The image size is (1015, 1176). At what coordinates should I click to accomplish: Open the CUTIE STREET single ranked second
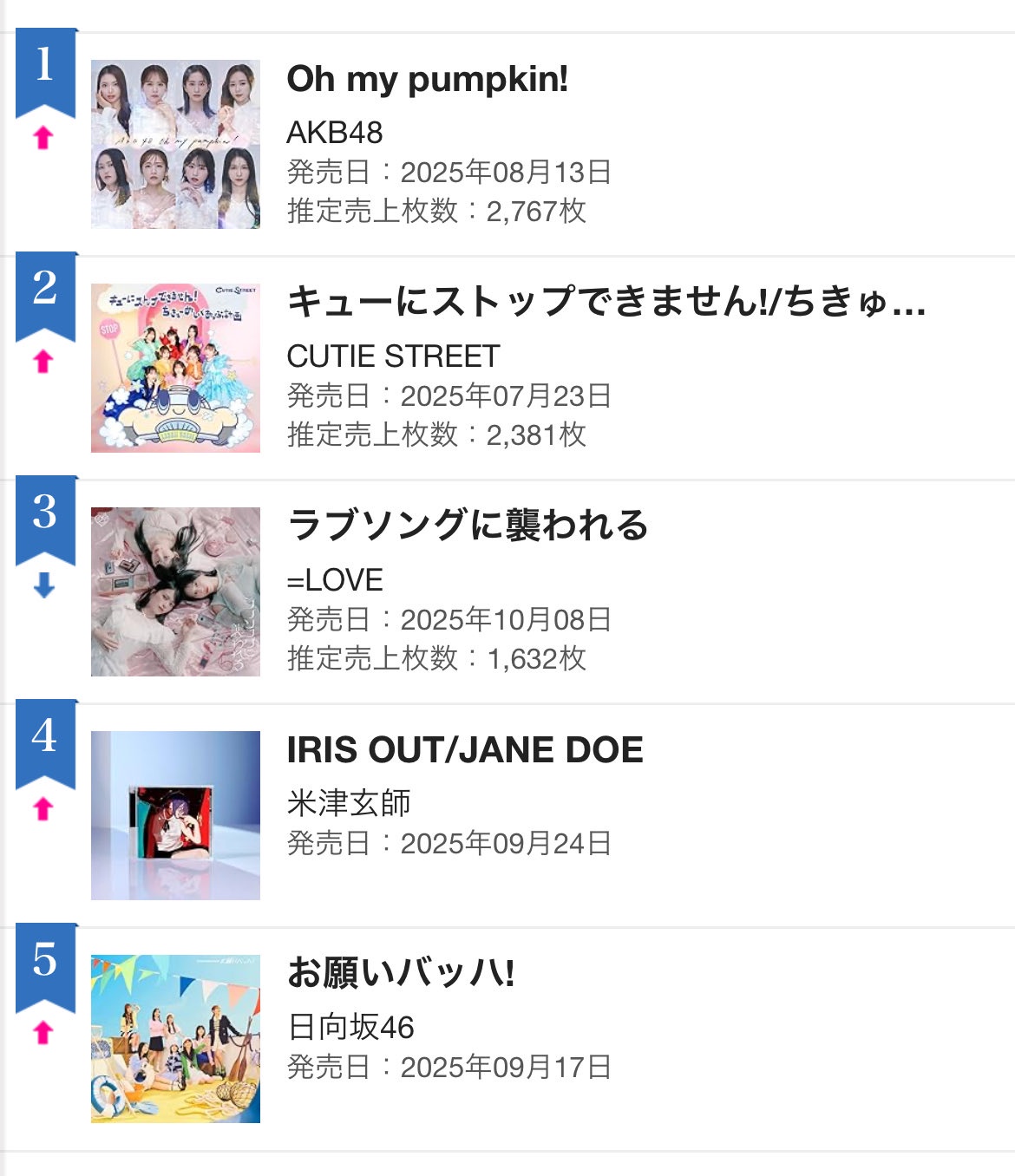606,303
